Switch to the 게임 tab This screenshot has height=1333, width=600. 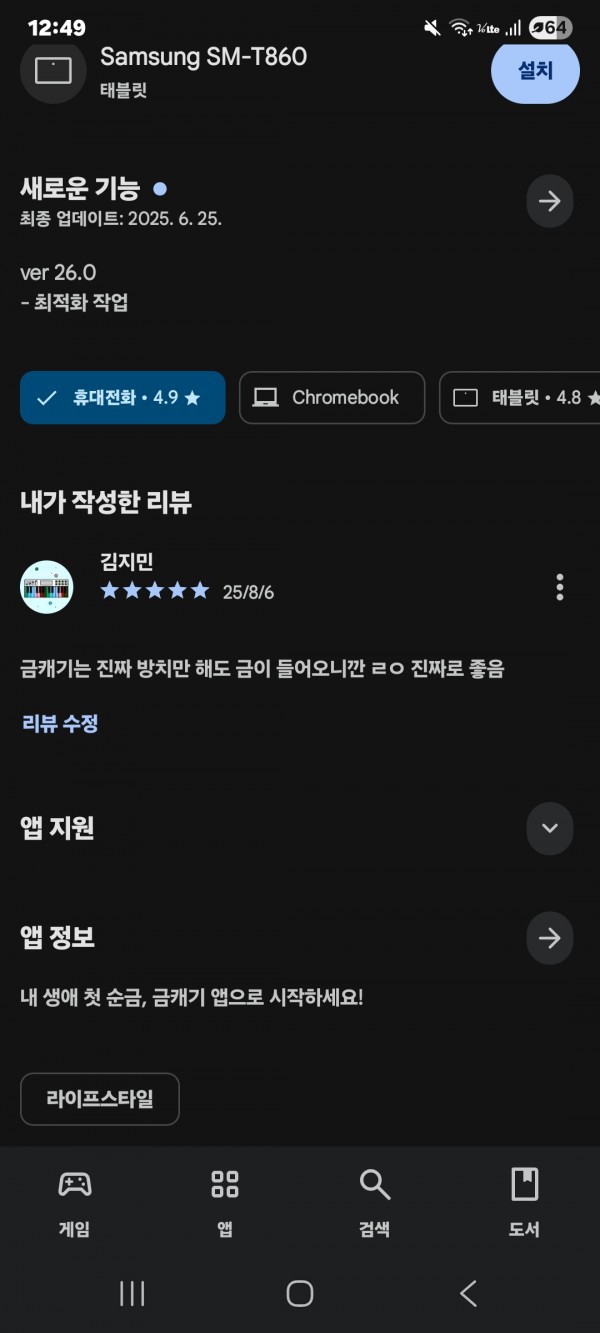click(75, 1203)
